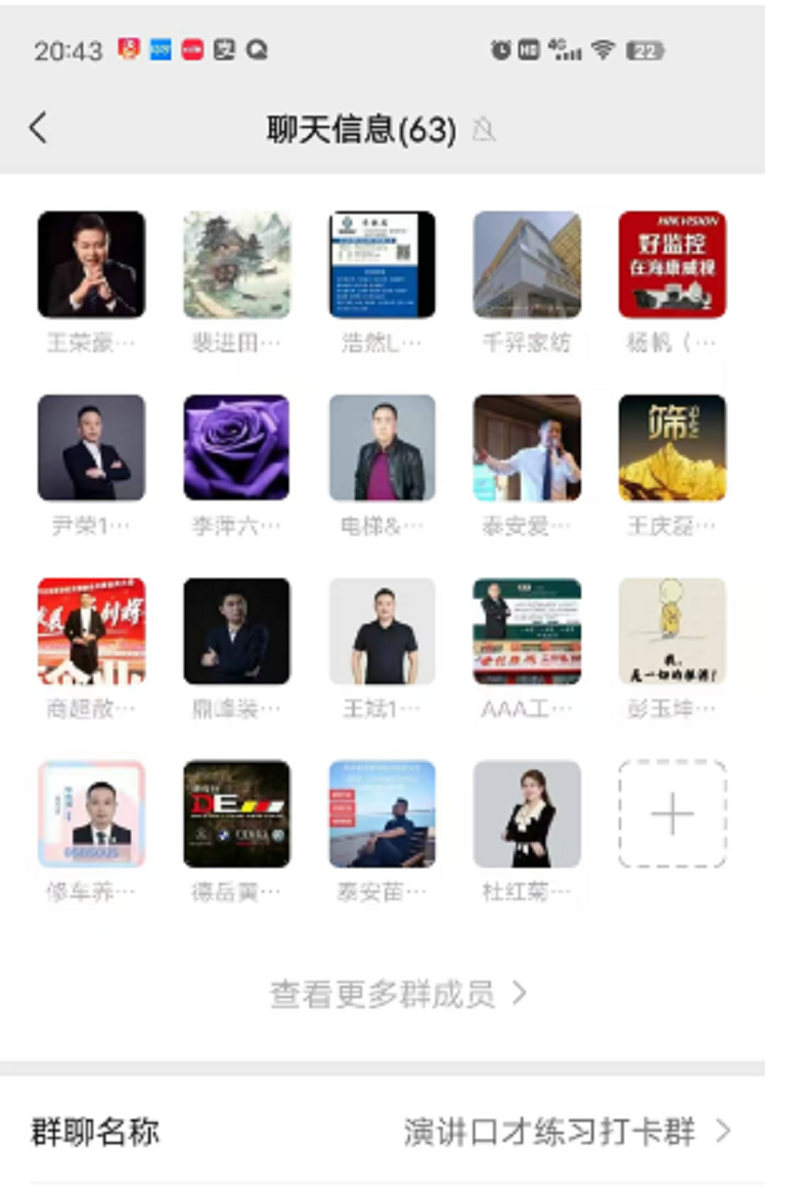Screen dimensions: 800x1187
Task: Add a new member with the plus tile
Action: tap(672, 814)
